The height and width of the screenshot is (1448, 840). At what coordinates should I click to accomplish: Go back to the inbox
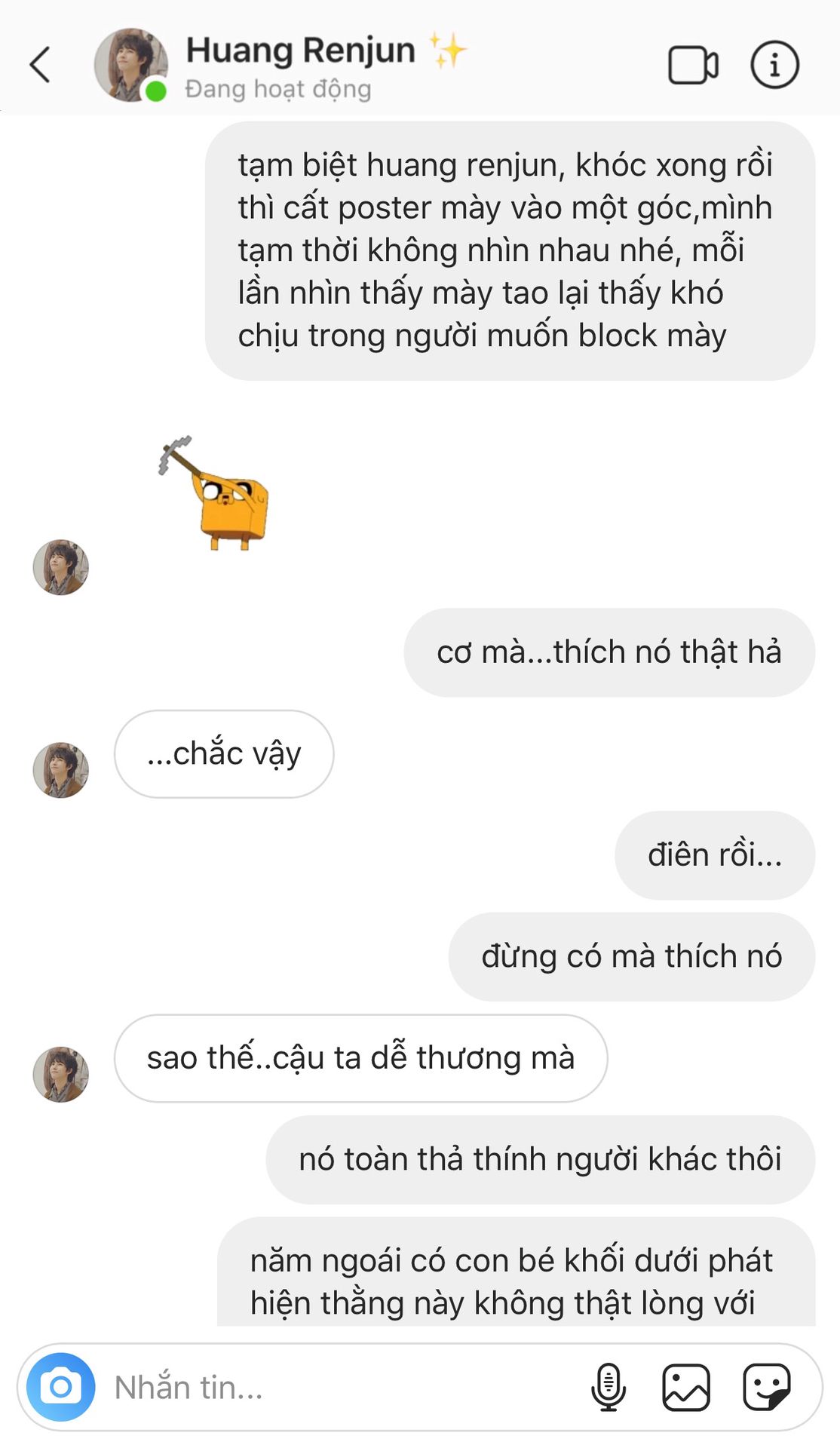tap(41, 65)
